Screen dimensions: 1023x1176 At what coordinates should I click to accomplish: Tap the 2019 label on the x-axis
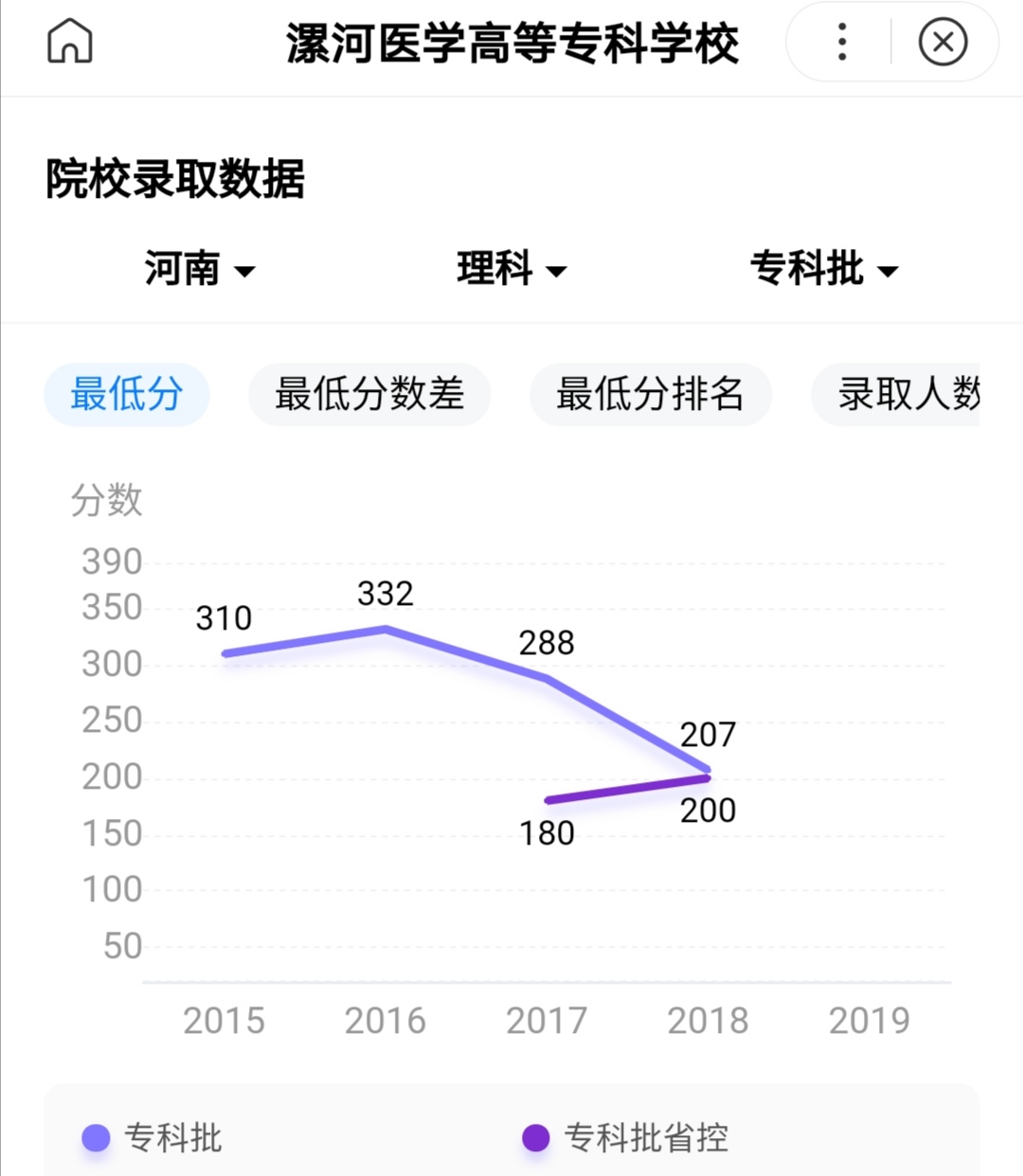tap(870, 1020)
